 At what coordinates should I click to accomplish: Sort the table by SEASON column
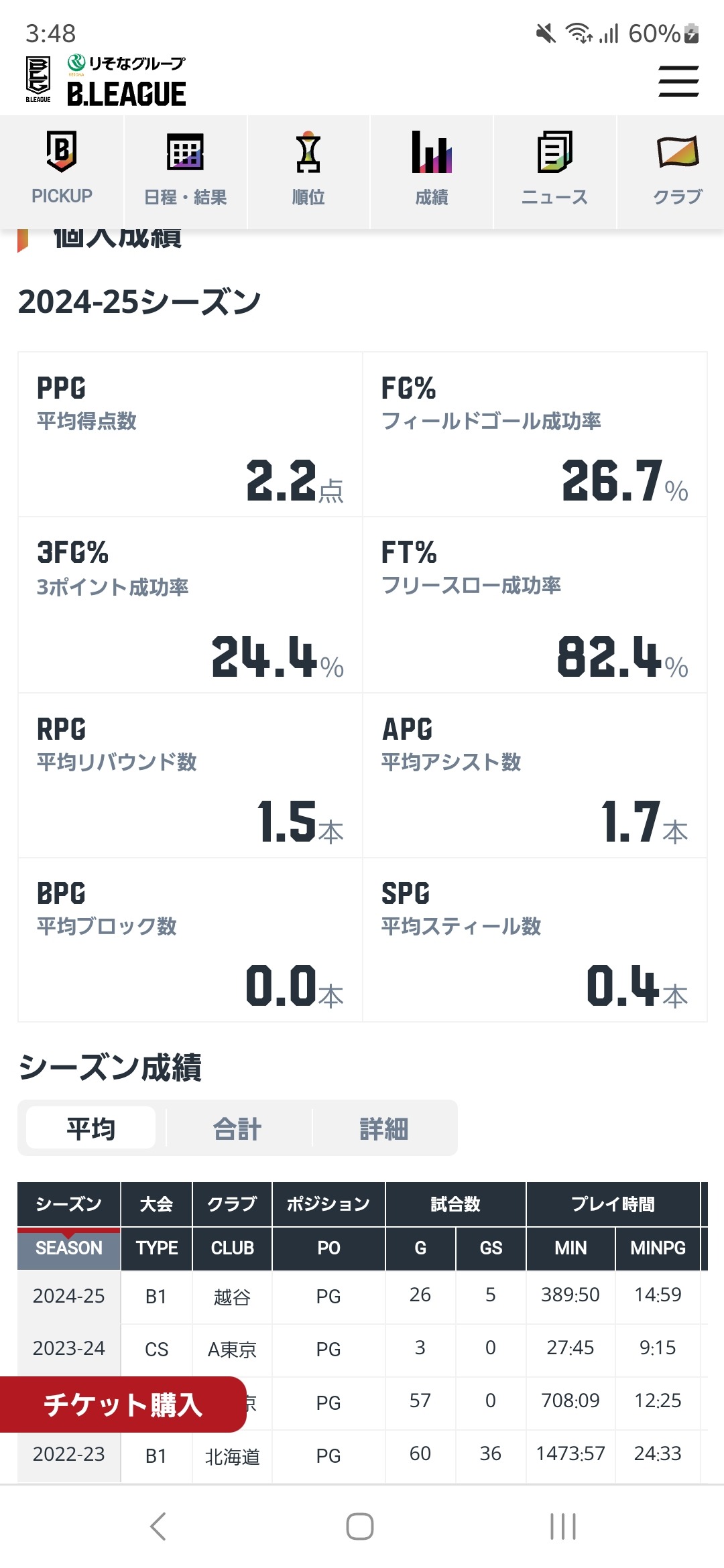coord(69,1248)
